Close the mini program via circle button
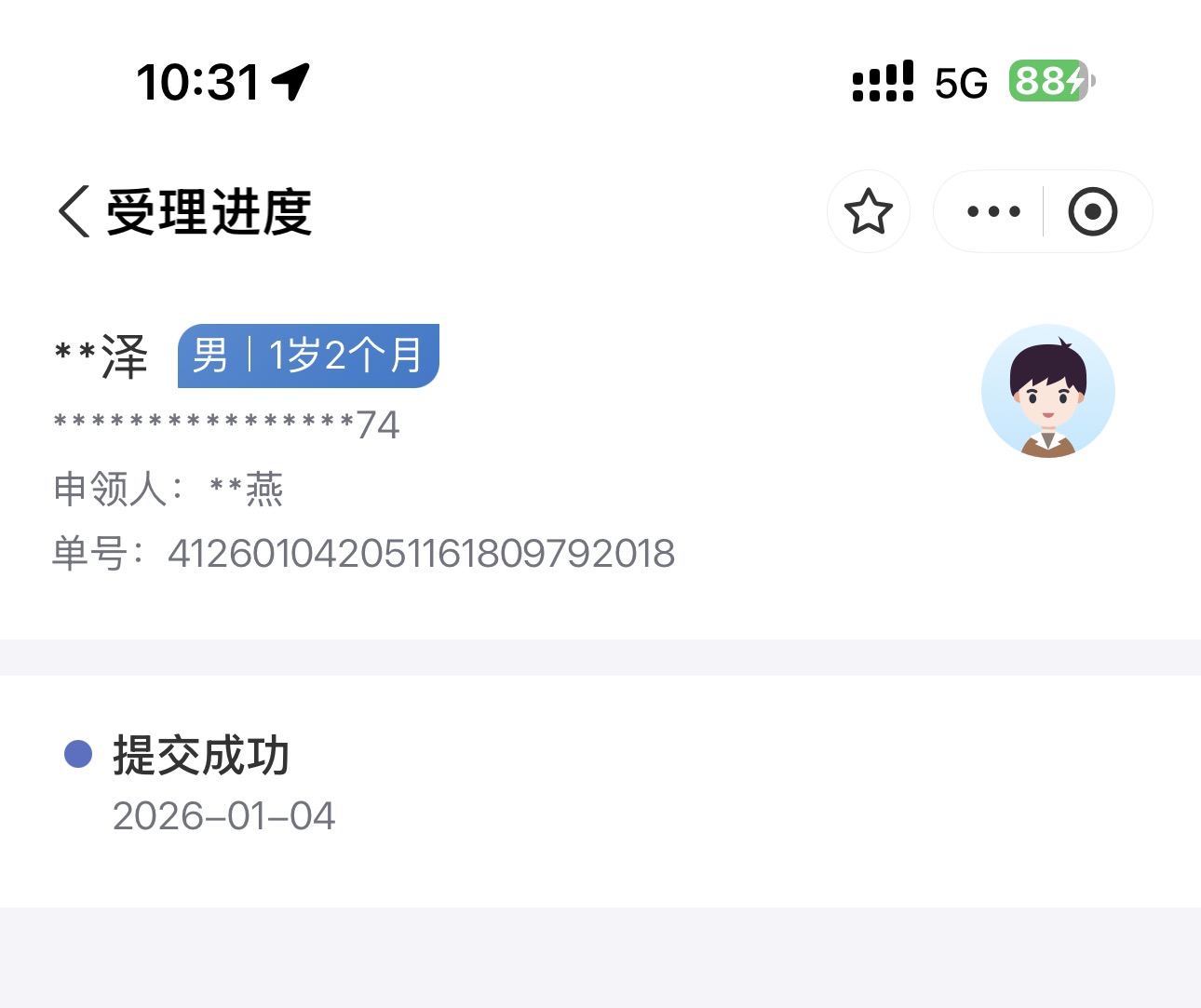The image size is (1201, 1008). point(1092,211)
